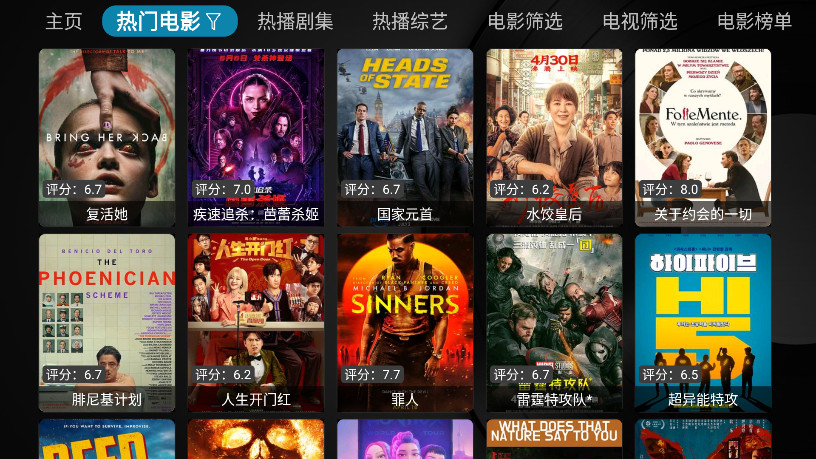The width and height of the screenshot is (816, 459).
Task: Open the movie 腓尼基计划
Action: tap(107, 322)
